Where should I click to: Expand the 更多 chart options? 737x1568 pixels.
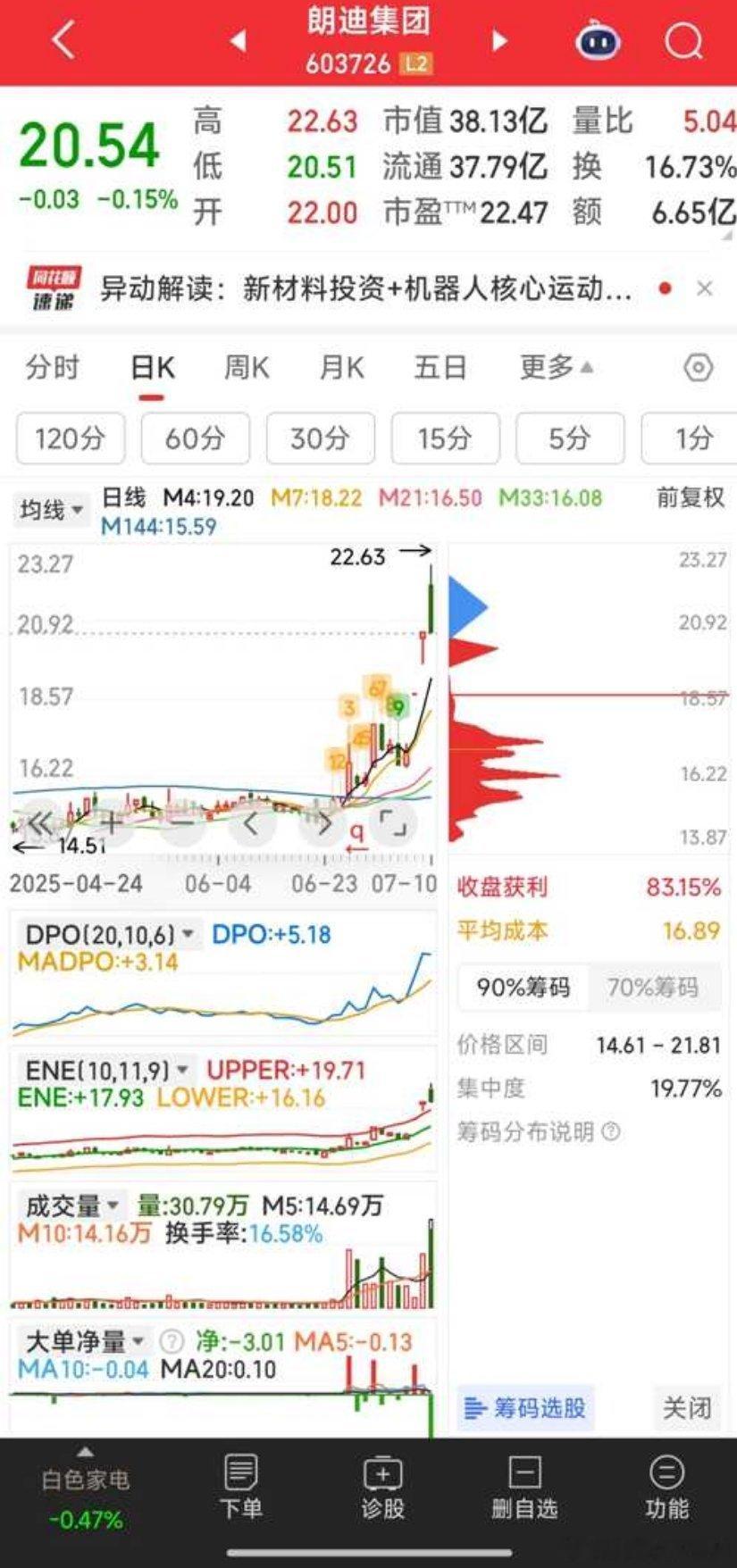click(x=556, y=367)
